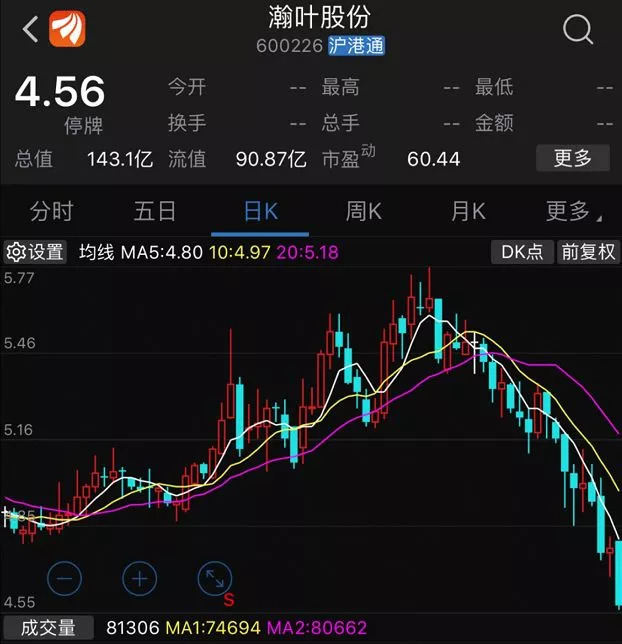Change the 前复权 adjustment option
The width and height of the screenshot is (622, 644).
click(588, 252)
